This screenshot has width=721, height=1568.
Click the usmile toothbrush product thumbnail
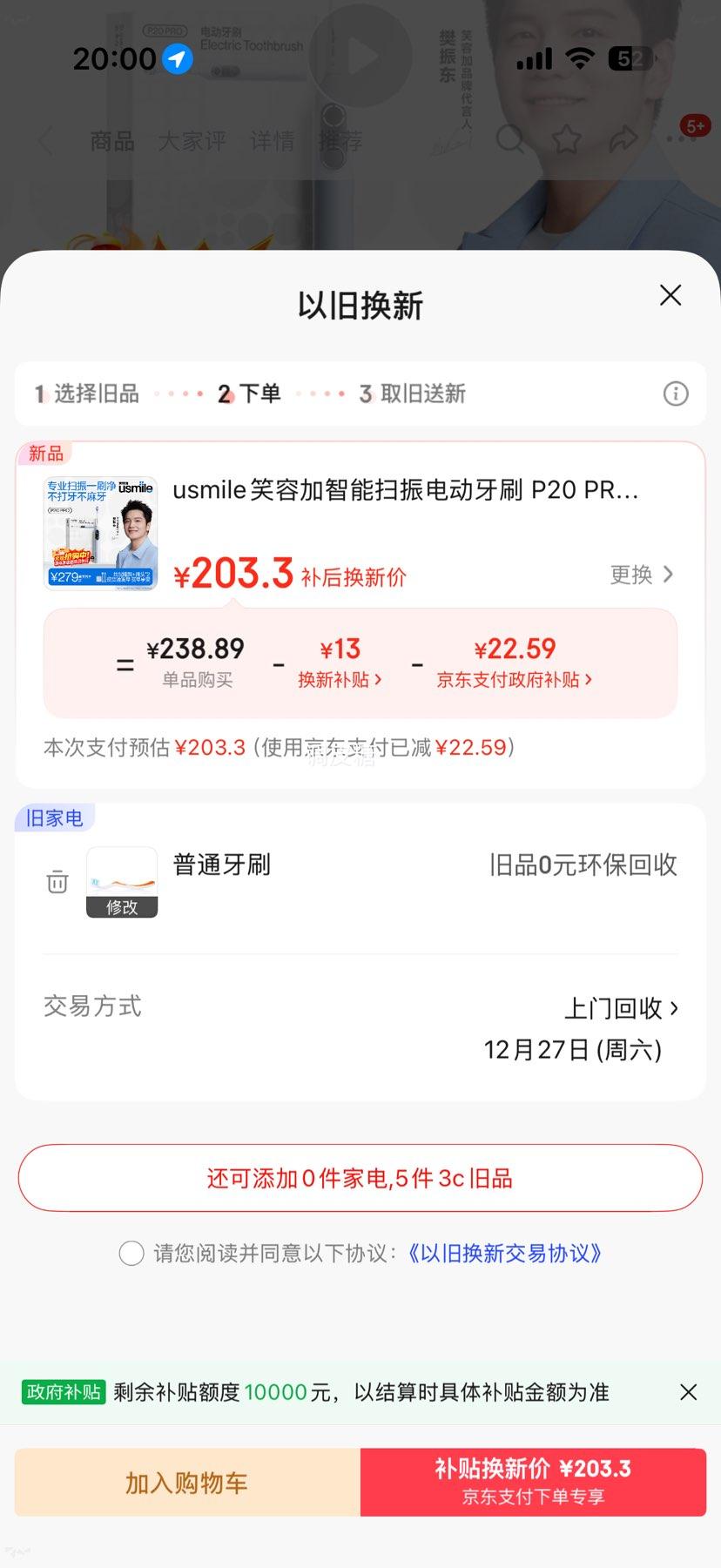(x=100, y=531)
